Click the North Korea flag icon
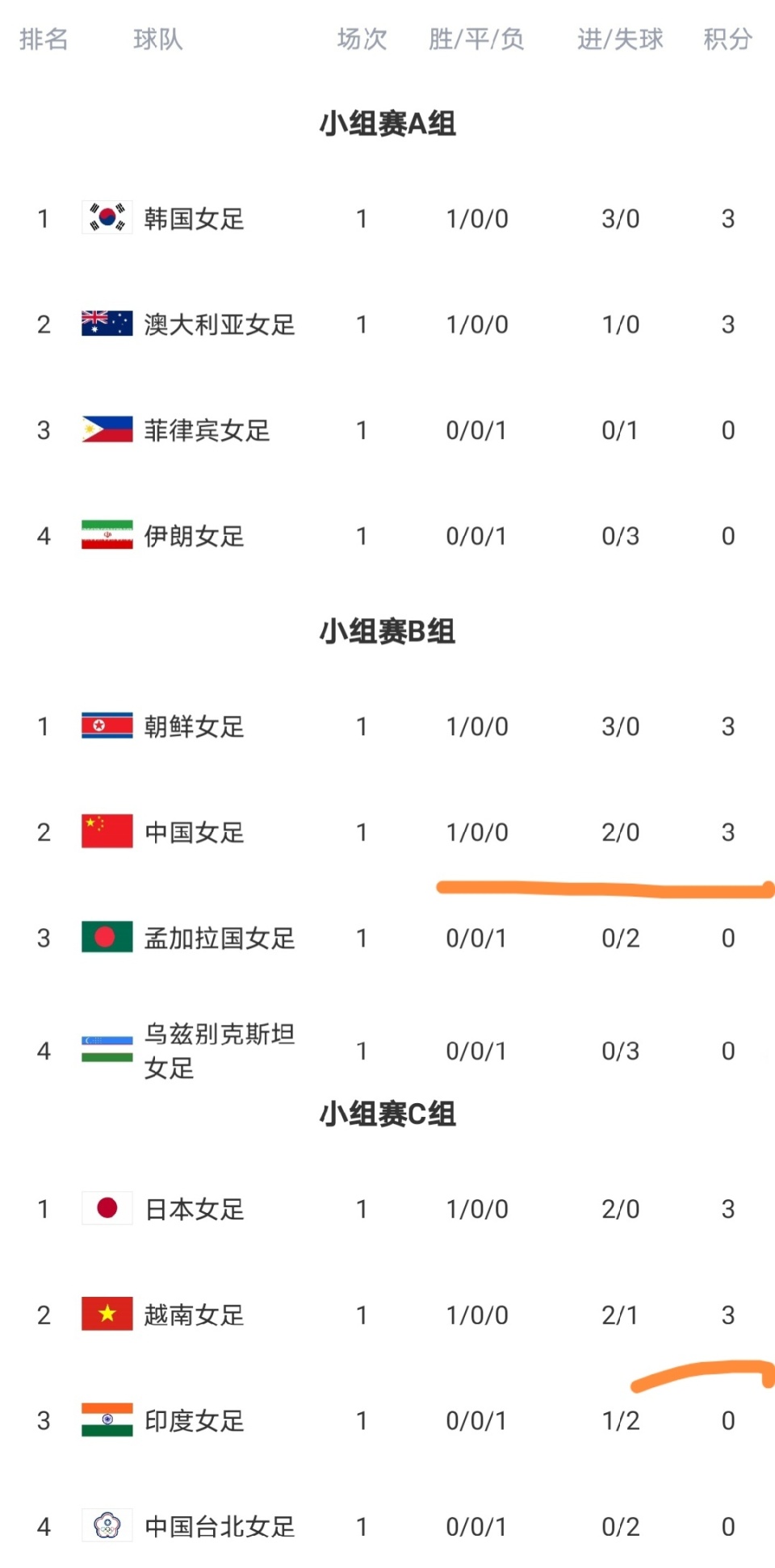 click(x=106, y=725)
